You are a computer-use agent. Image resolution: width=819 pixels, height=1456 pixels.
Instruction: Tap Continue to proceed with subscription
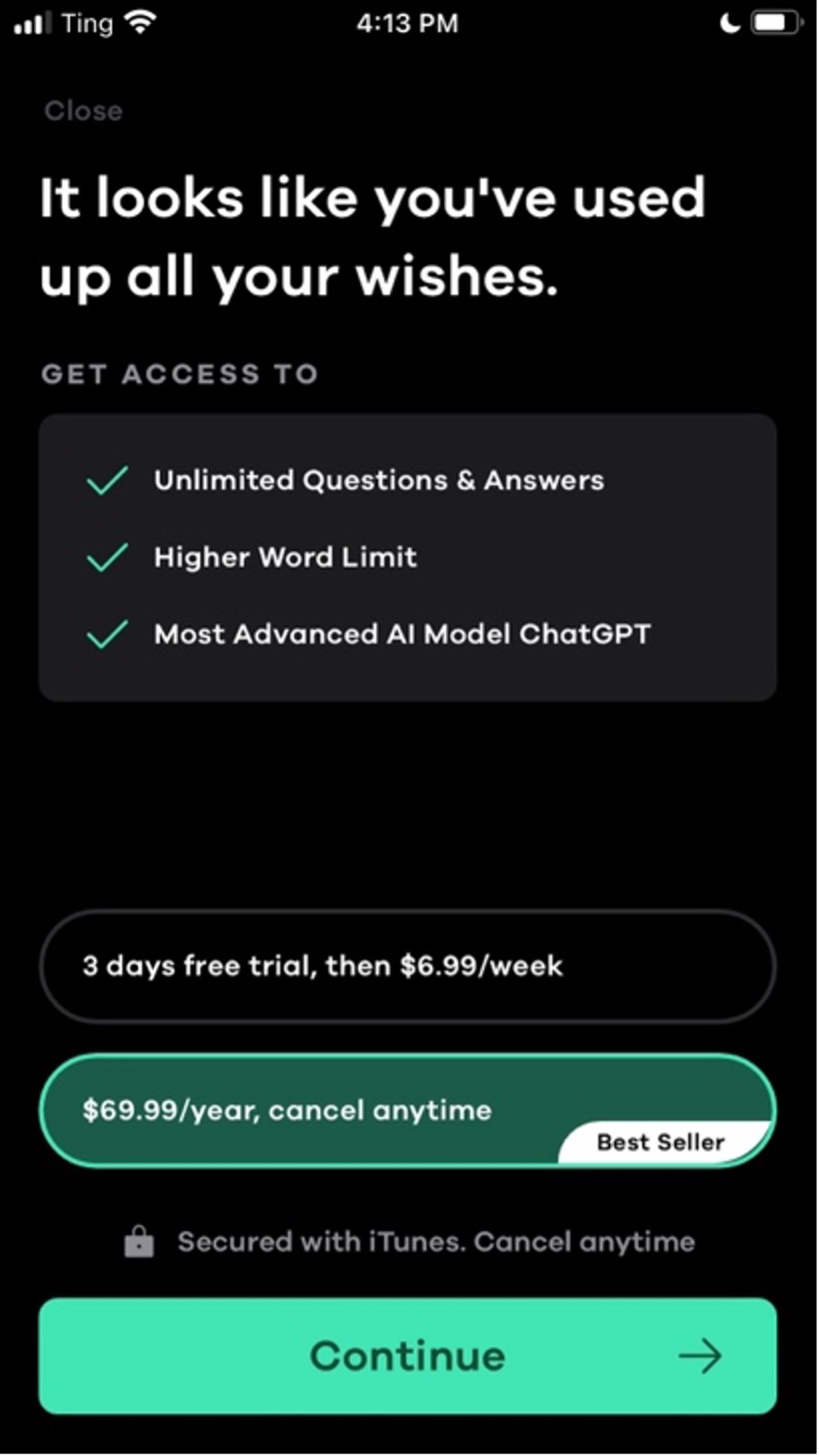406,1356
